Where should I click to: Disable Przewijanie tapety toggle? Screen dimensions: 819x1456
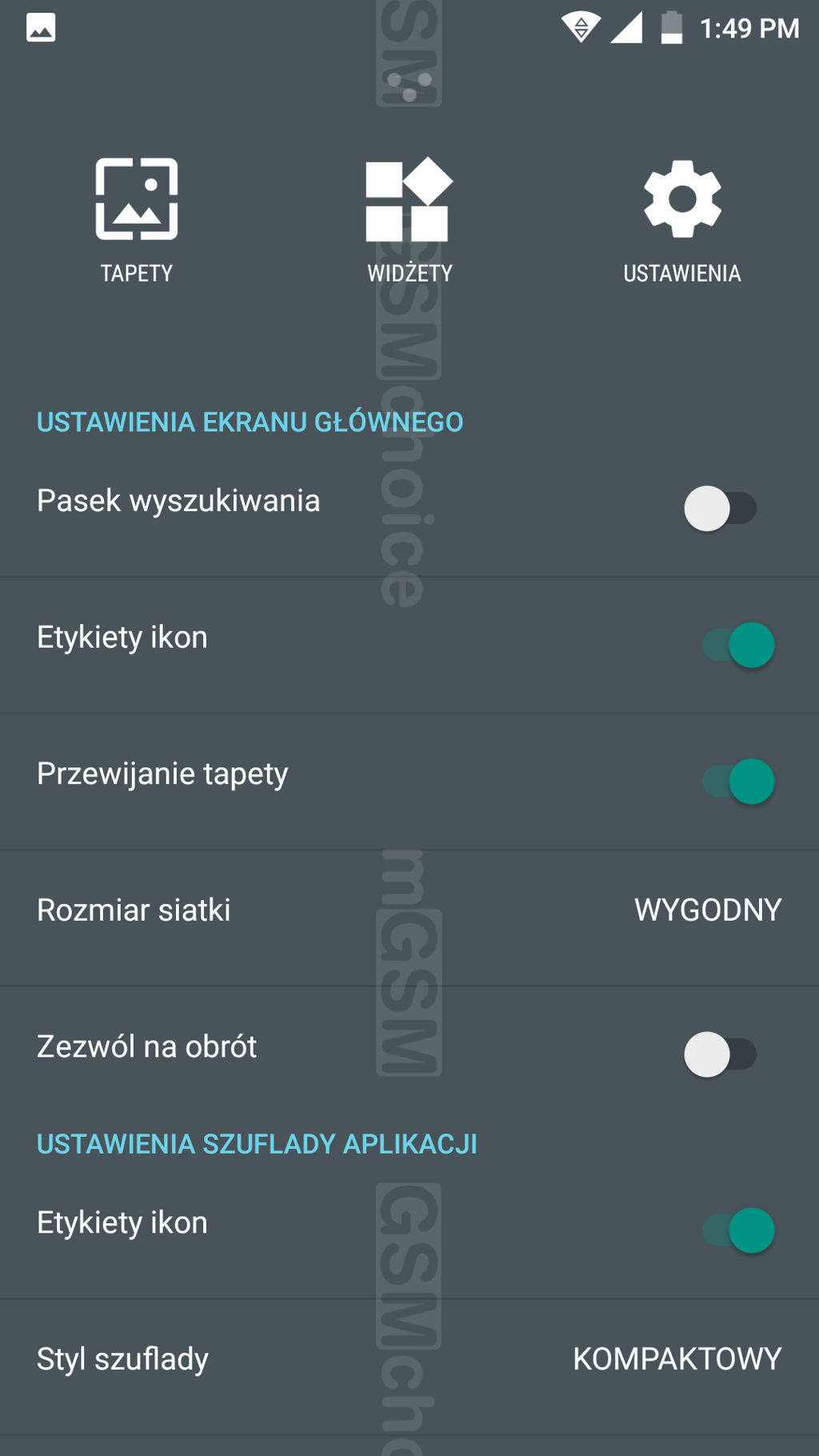737,782
